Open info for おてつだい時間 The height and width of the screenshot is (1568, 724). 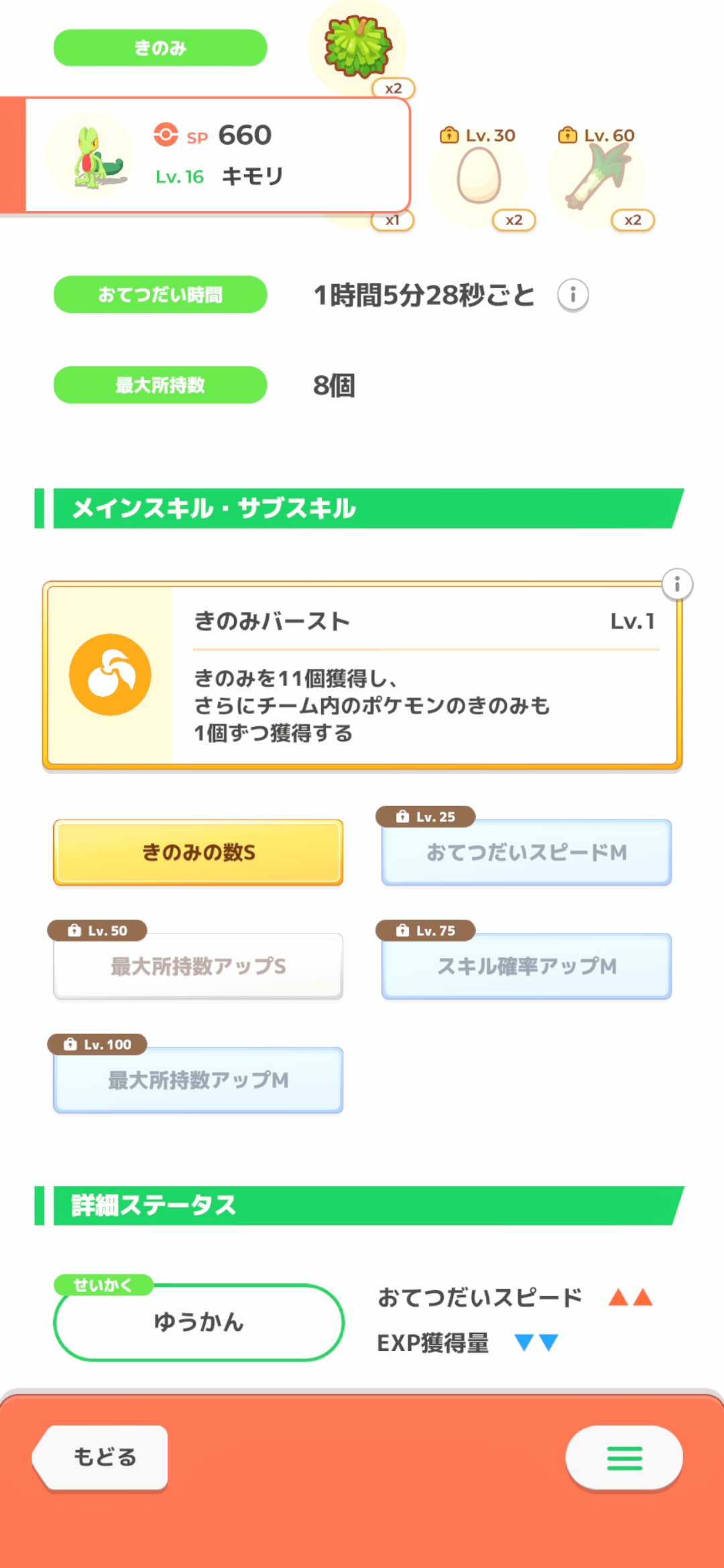point(572,295)
